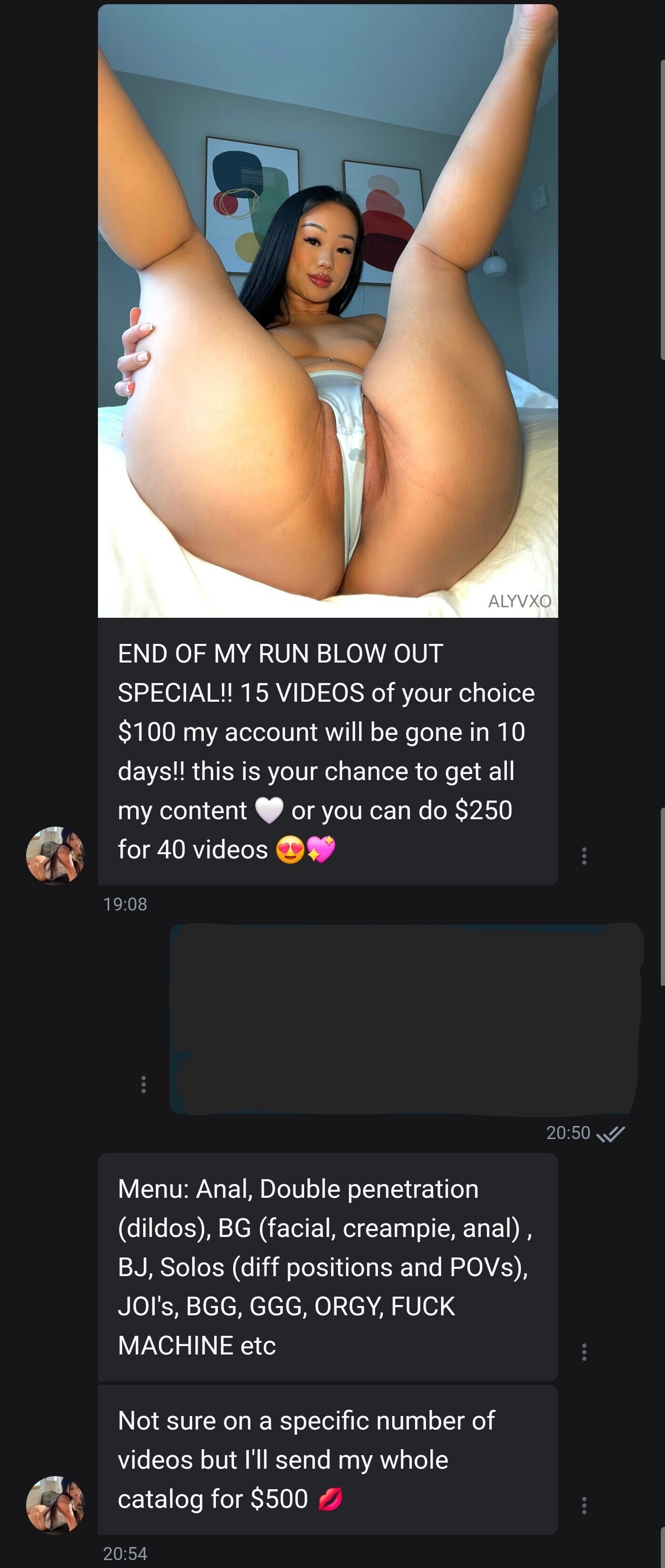Open sender's avatar beside the 20:54 message
This screenshot has height=1568, width=665.
[x=55, y=1504]
